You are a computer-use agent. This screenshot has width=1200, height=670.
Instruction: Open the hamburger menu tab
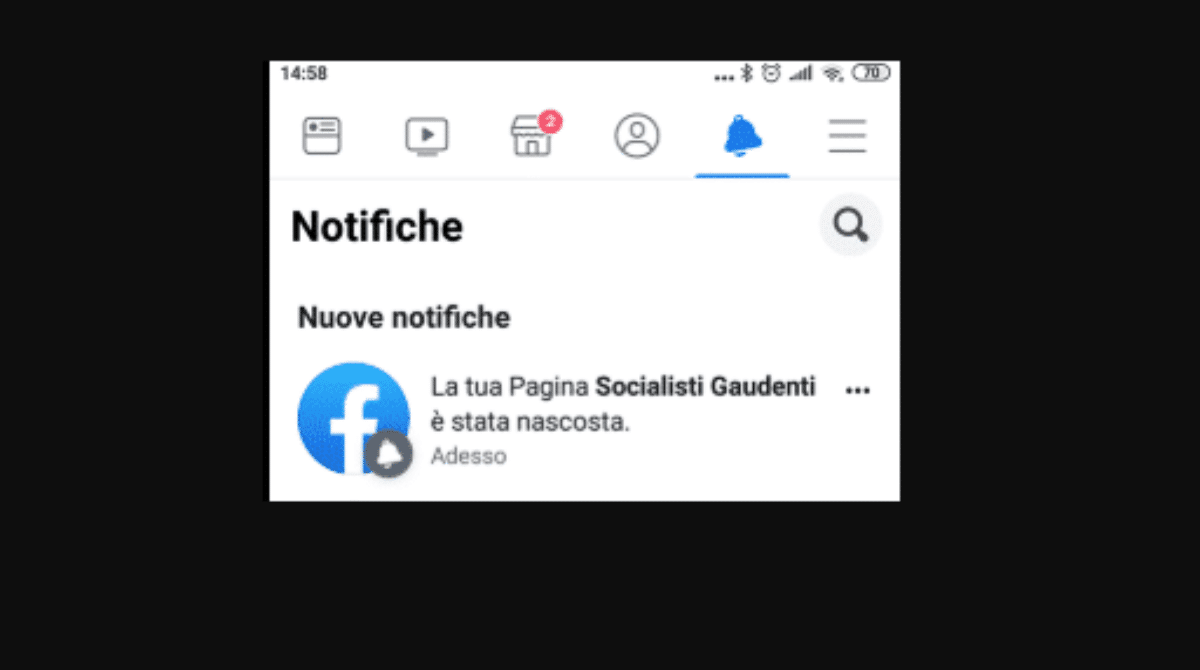[x=847, y=136]
